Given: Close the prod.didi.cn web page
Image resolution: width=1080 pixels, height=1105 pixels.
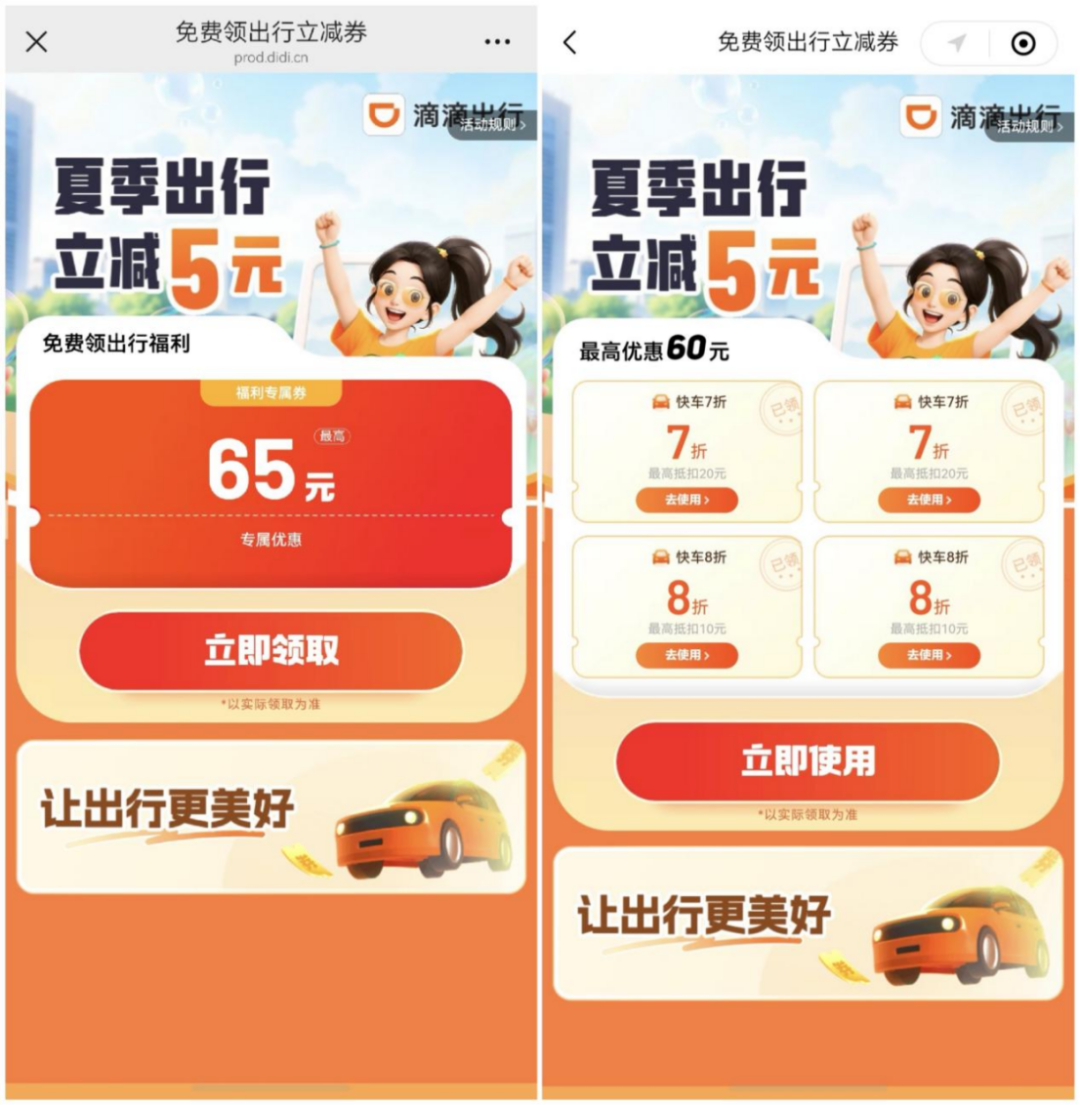Looking at the screenshot, I should coord(37,42).
